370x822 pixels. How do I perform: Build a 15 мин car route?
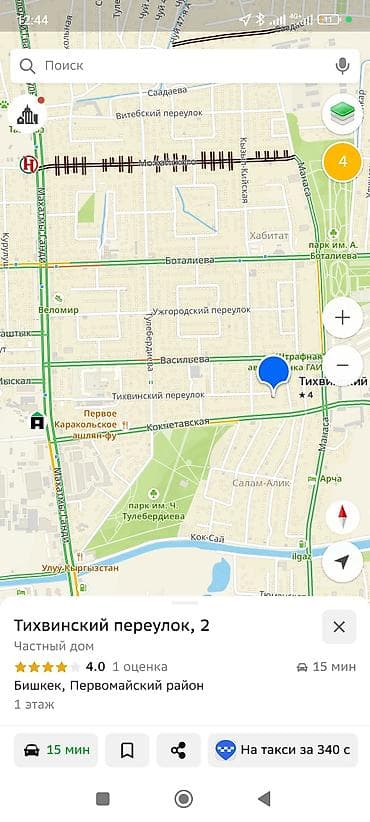click(x=56, y=750)
